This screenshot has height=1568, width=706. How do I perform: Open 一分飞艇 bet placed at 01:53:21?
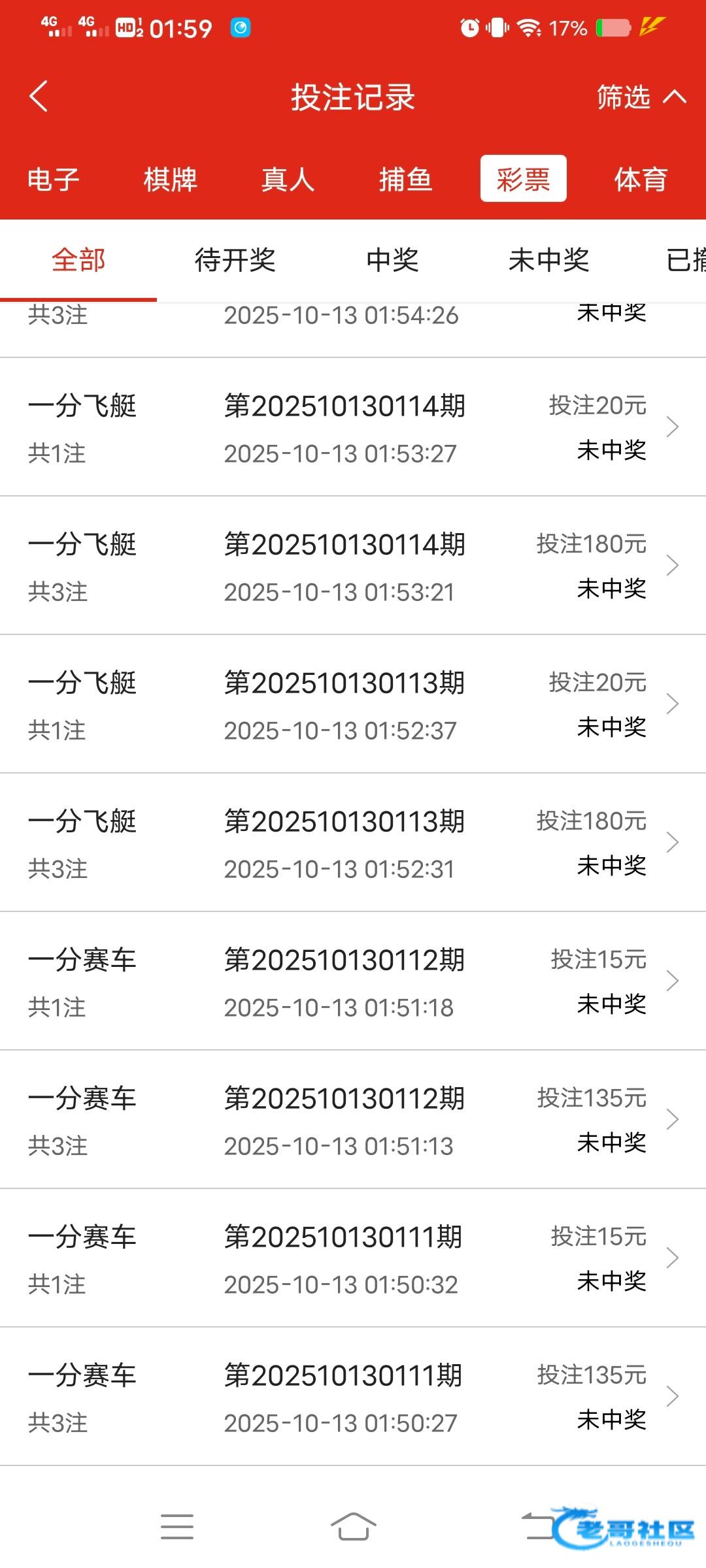click(353, 566)
